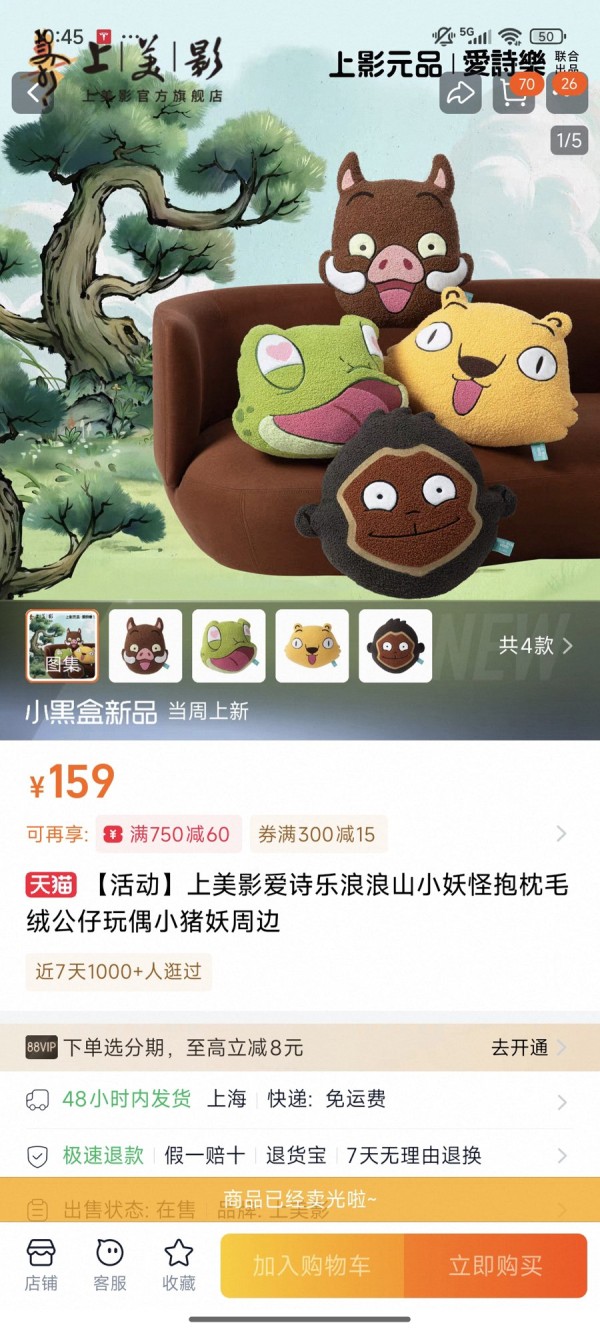Select the 图集 gallery thumbnail
This screenshot has width=600, height=1333.
pos(62,645)
